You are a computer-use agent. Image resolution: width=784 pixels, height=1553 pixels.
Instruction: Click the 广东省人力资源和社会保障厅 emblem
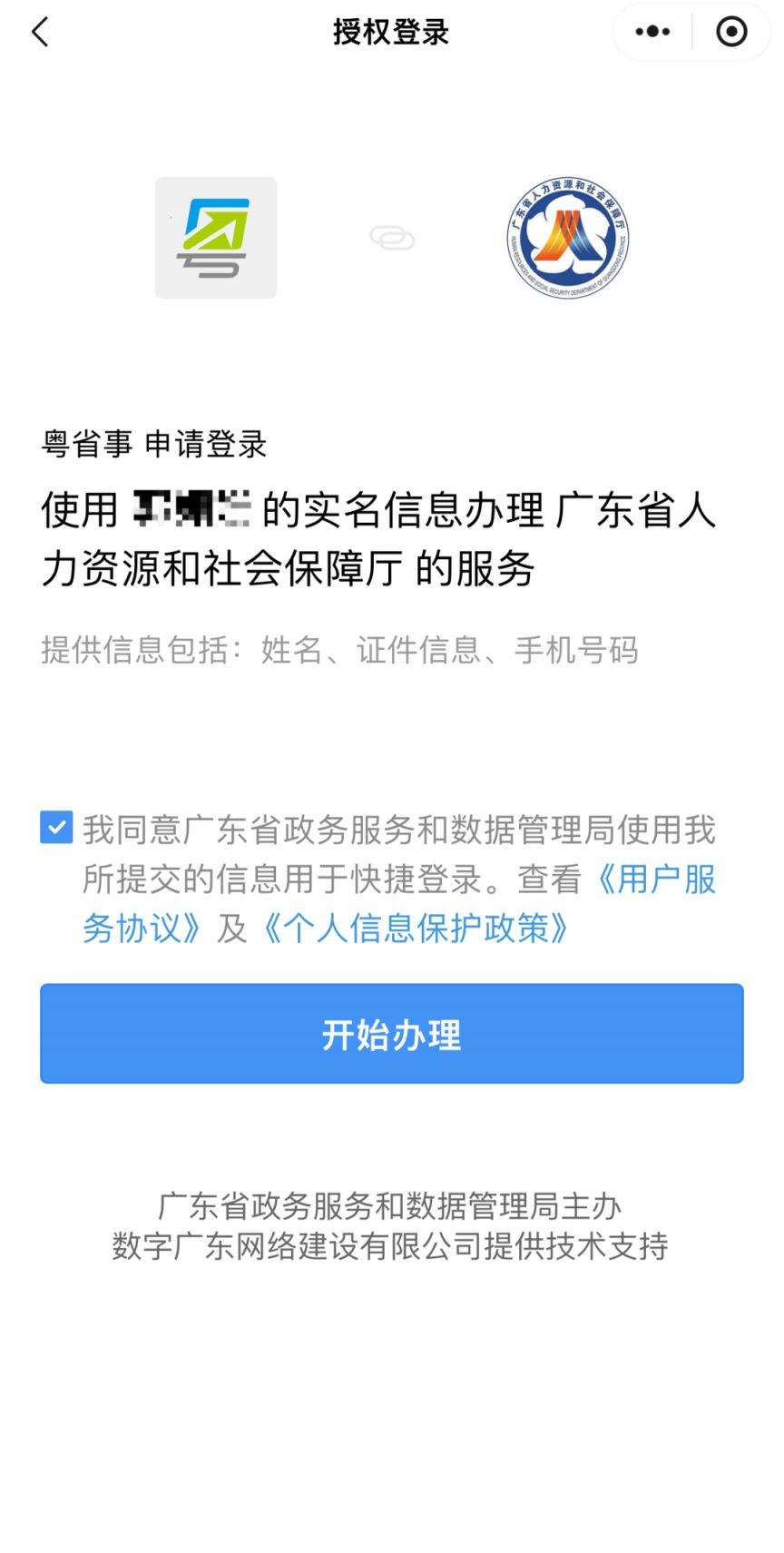[564, 237]
